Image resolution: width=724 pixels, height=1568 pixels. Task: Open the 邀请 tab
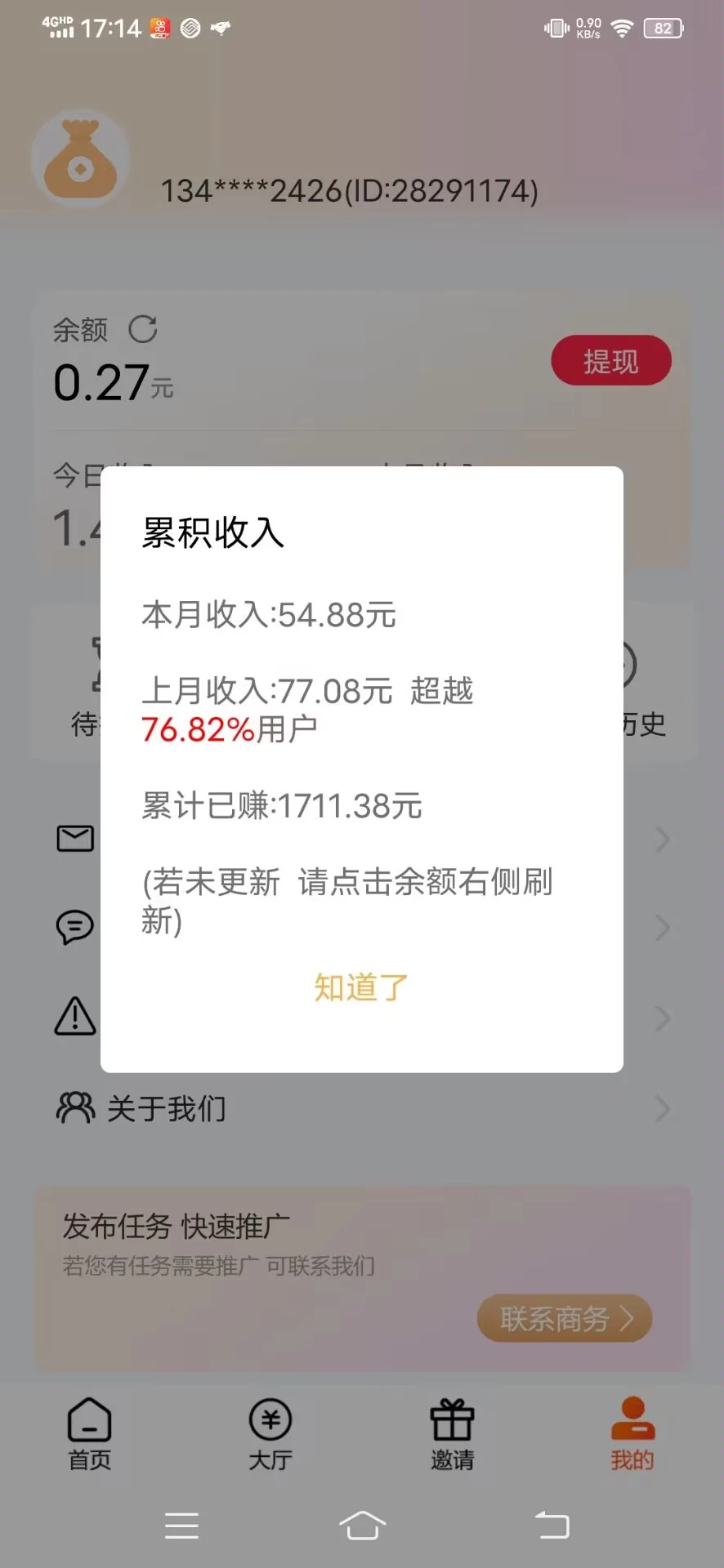[452, 1434]
